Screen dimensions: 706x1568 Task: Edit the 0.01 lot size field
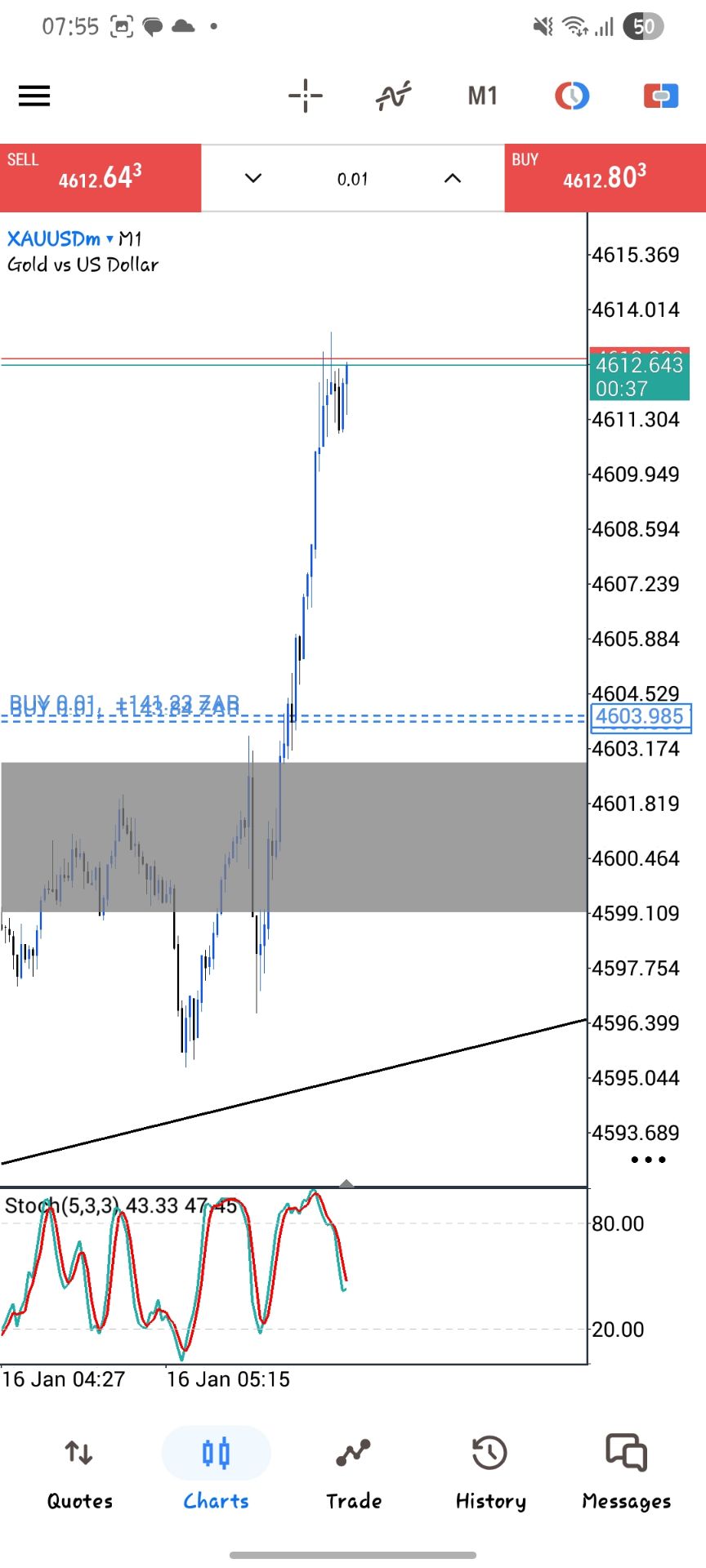point(353,179)
